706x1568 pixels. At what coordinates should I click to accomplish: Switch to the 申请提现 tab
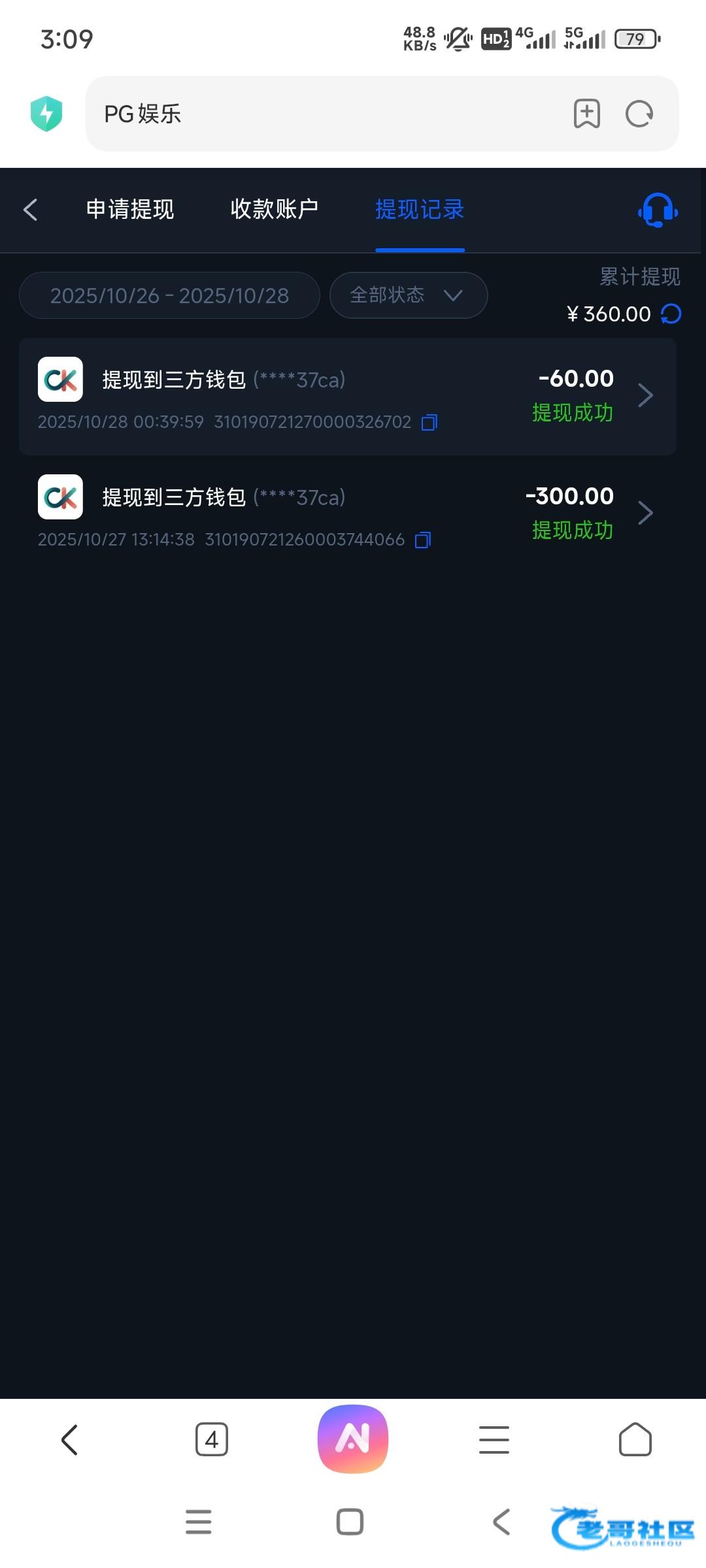pos(130,210)
